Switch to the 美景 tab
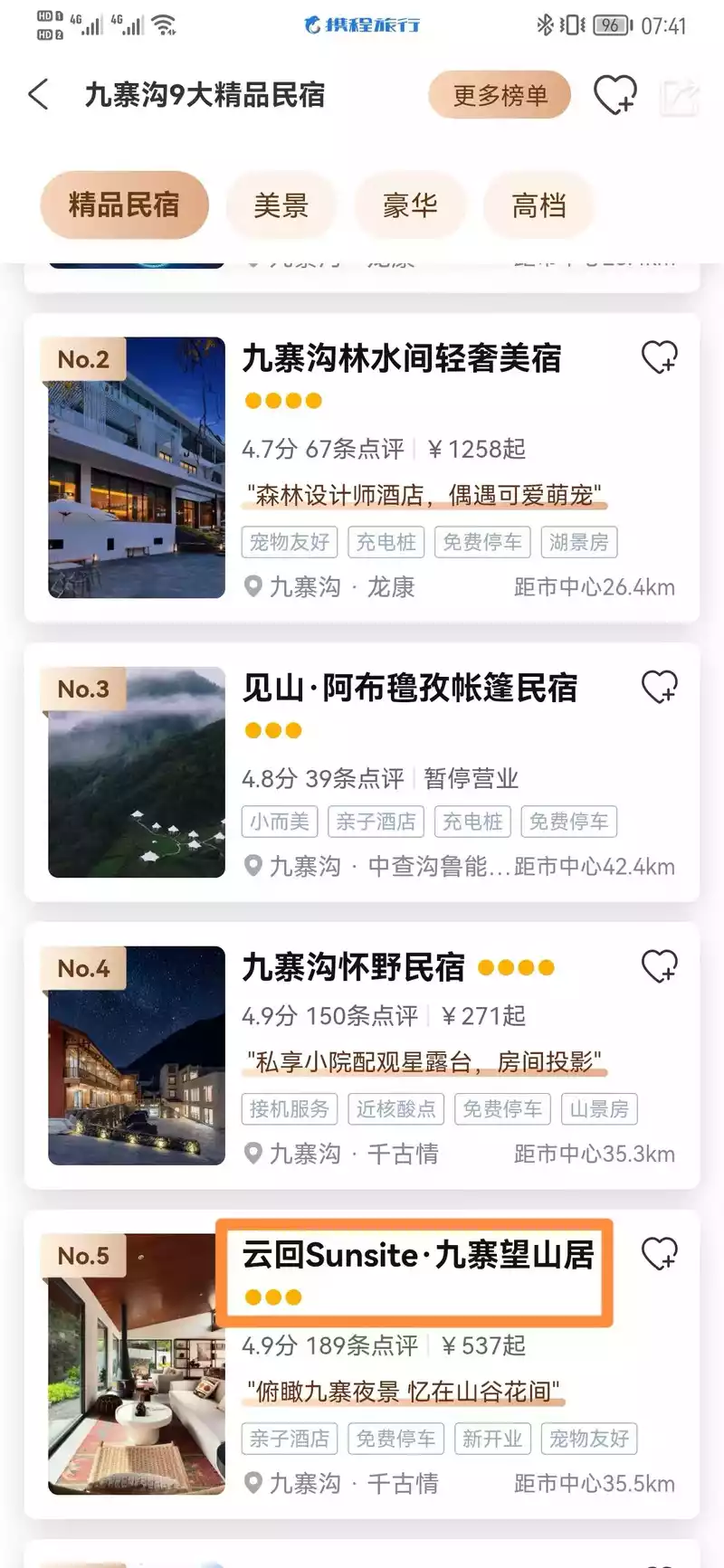Screen dimensions: 724x1568 coord(281,205)
